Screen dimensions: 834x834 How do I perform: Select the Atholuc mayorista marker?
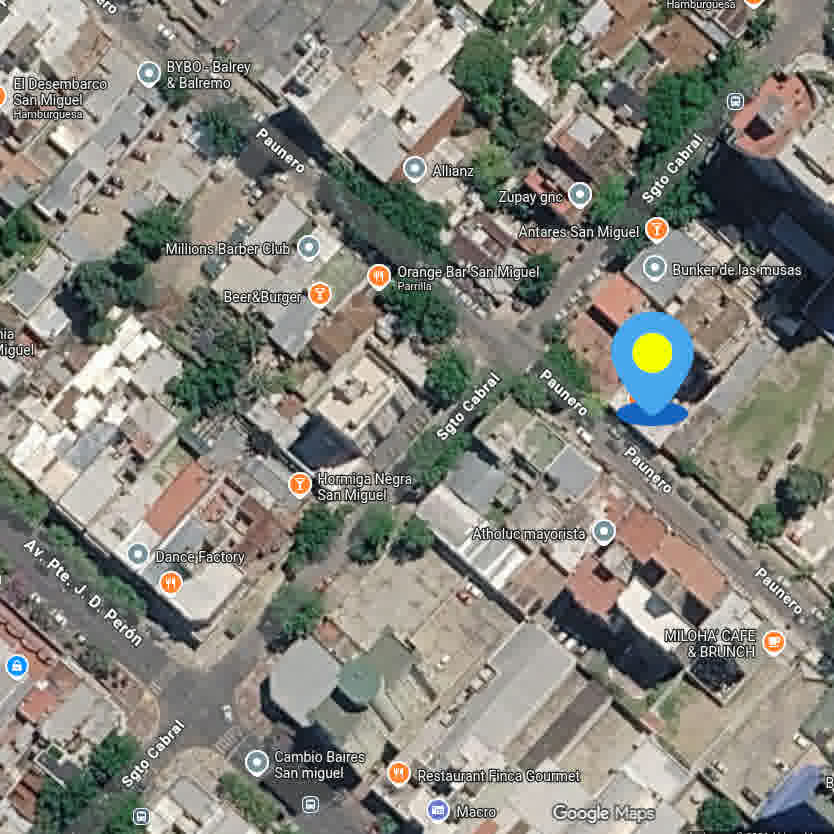point(603,532)
